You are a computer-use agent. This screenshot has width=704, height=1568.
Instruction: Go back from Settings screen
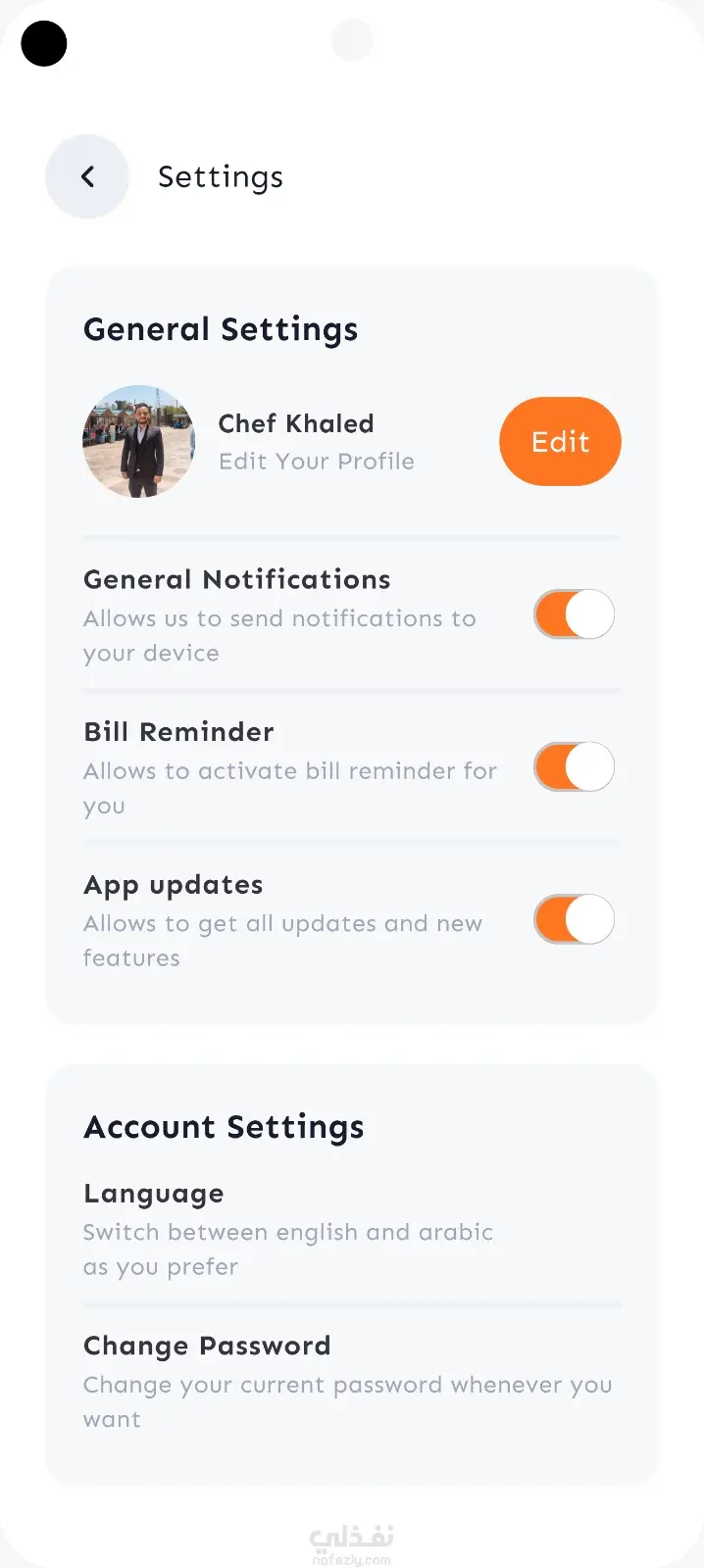coord(87,176)
